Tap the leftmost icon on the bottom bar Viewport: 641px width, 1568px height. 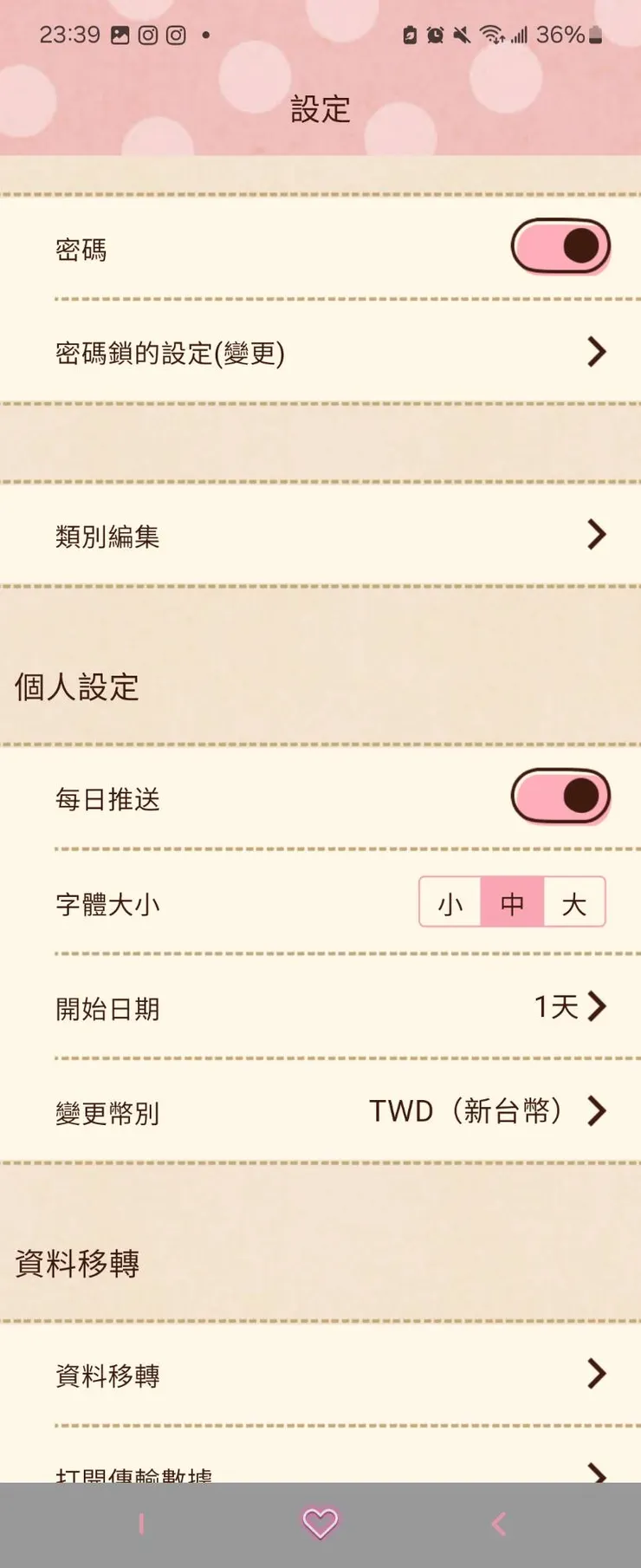pos(141,1523)
